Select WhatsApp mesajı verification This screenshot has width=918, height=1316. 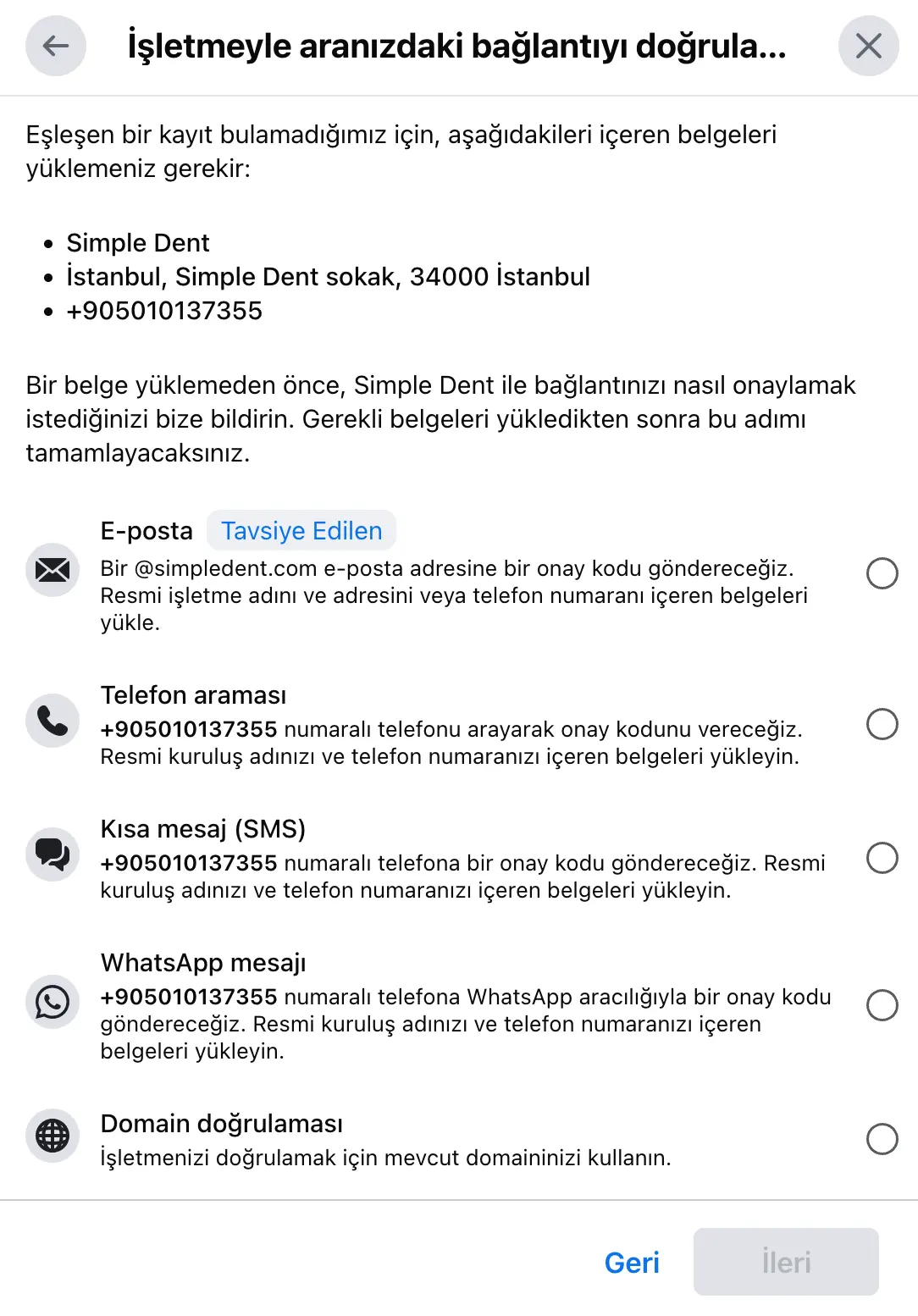coord(882,1005)
